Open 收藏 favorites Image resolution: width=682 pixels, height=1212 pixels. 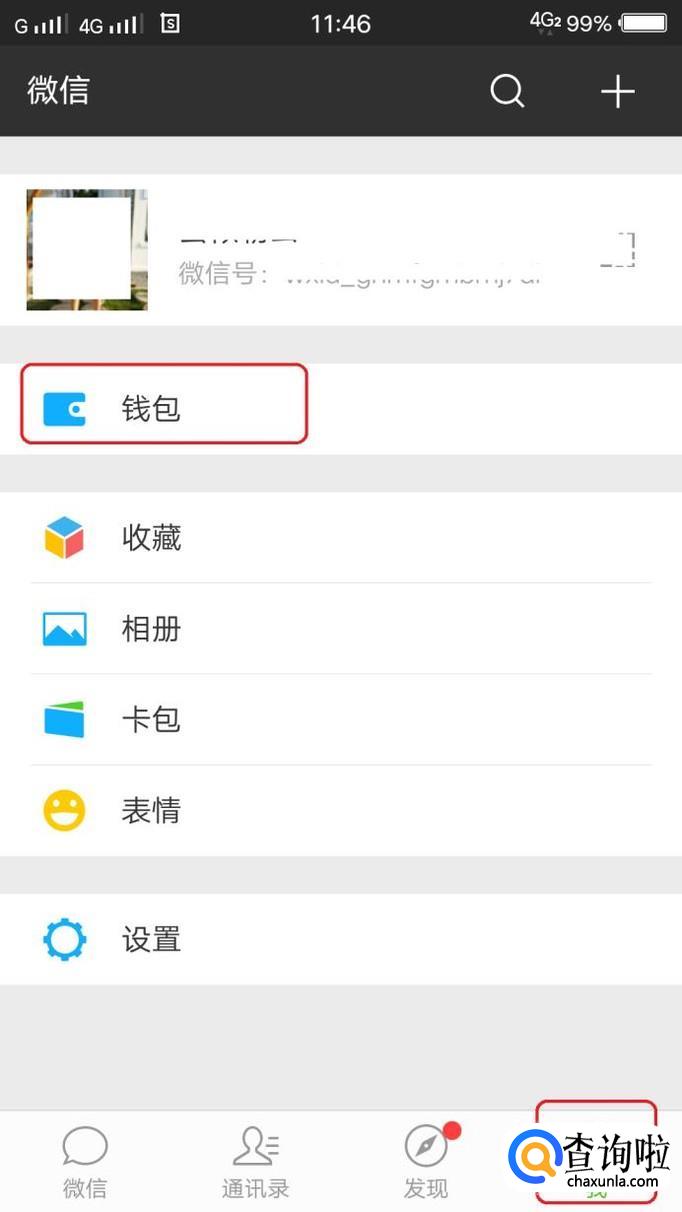(x=341, y=538)
